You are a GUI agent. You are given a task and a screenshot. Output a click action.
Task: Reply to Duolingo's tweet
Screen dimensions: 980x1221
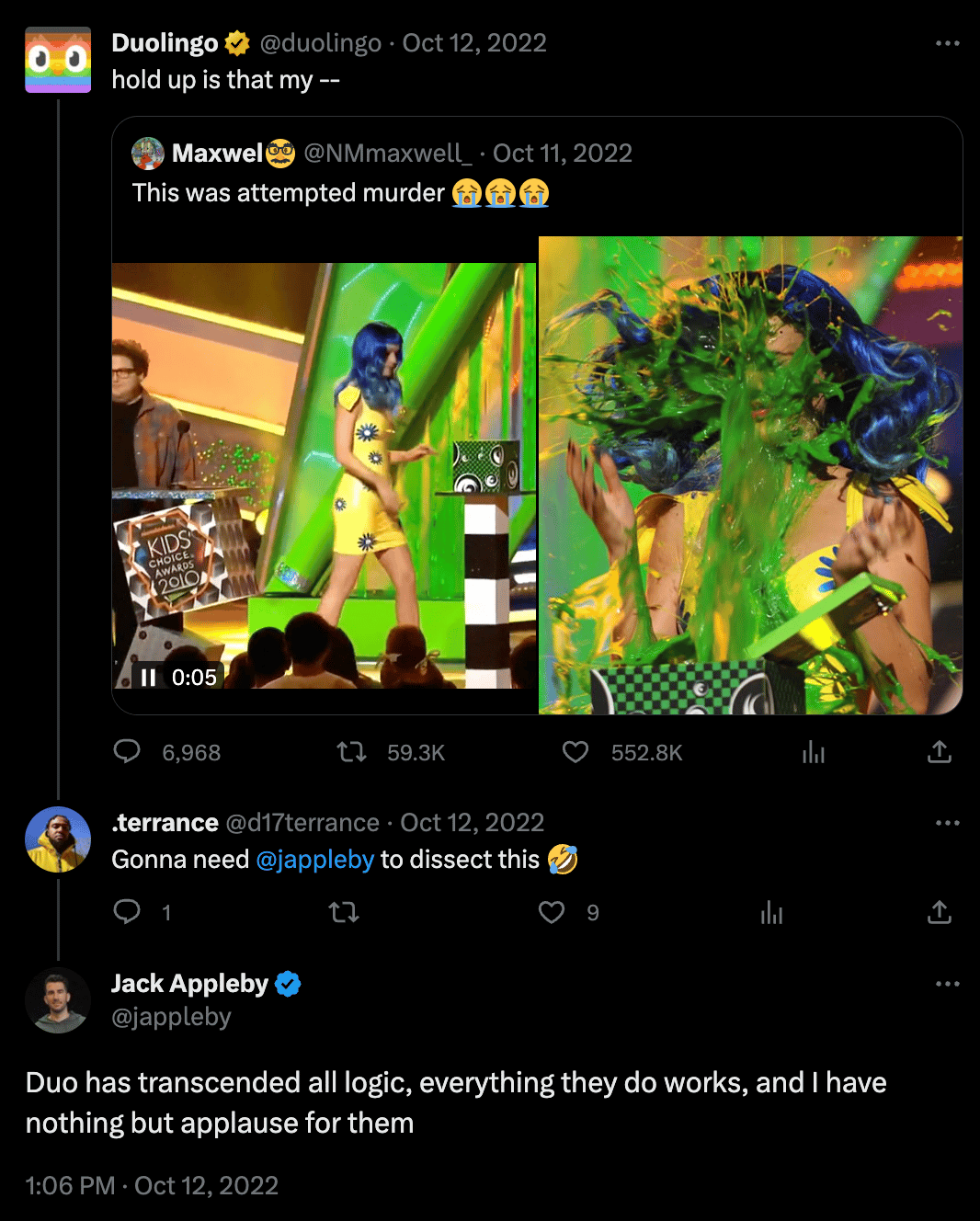tap(127, 752)
